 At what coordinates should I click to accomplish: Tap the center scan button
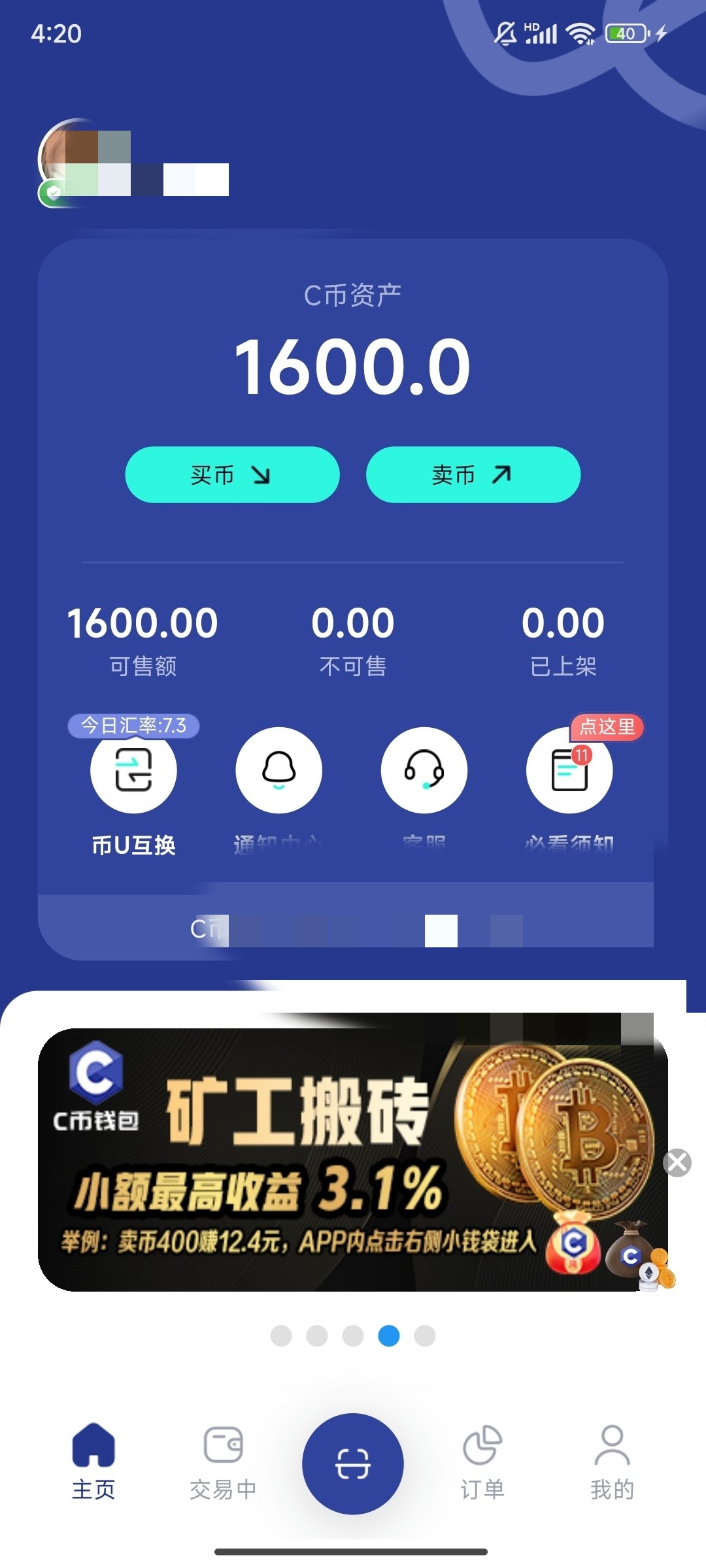pos(353,1463)
